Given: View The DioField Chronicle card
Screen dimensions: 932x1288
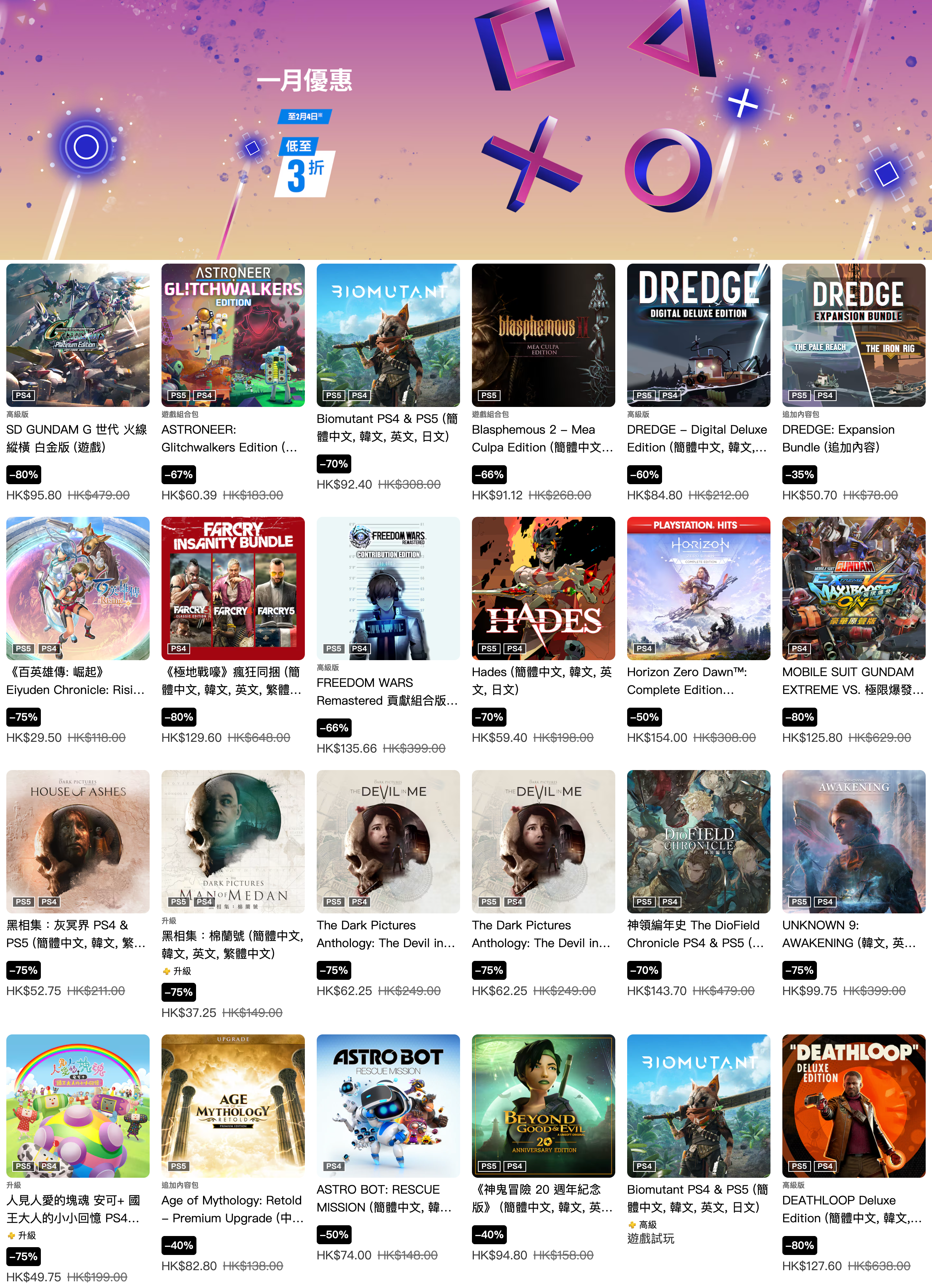Looking at the screenshot, I should (x=698, y=842).
